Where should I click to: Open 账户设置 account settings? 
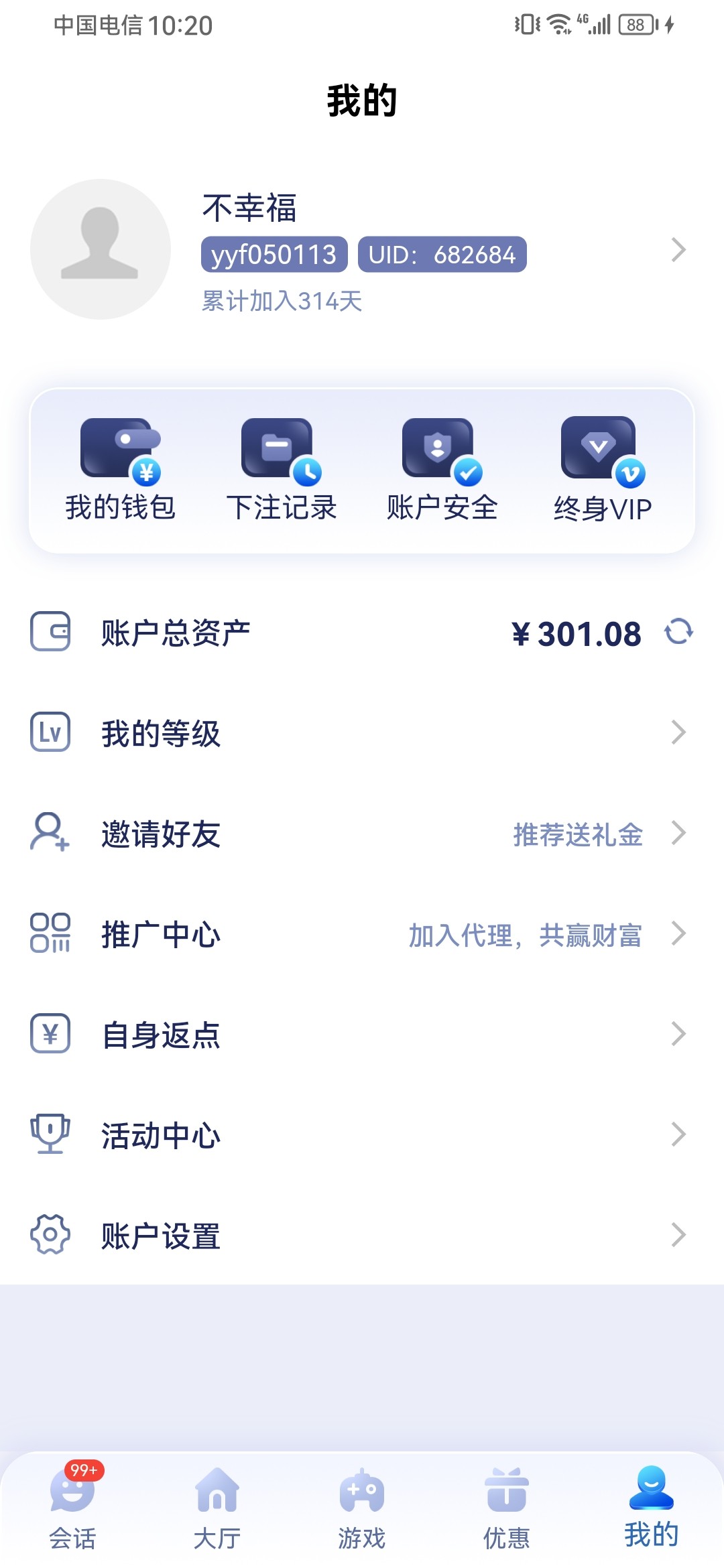(x=362, y=1235)
